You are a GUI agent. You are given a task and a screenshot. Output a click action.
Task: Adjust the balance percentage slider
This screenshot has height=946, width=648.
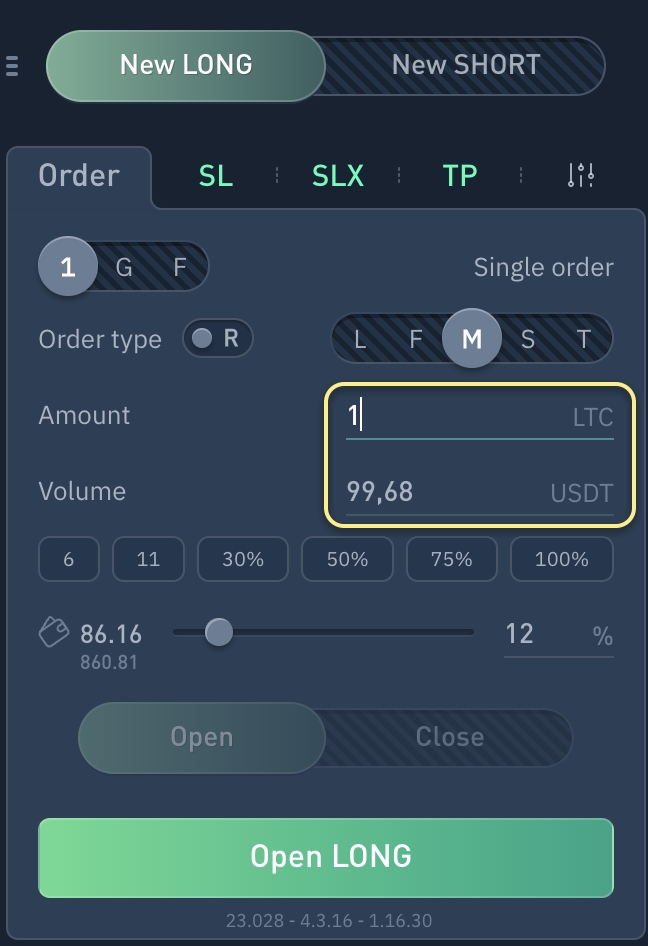pos(219,632)
